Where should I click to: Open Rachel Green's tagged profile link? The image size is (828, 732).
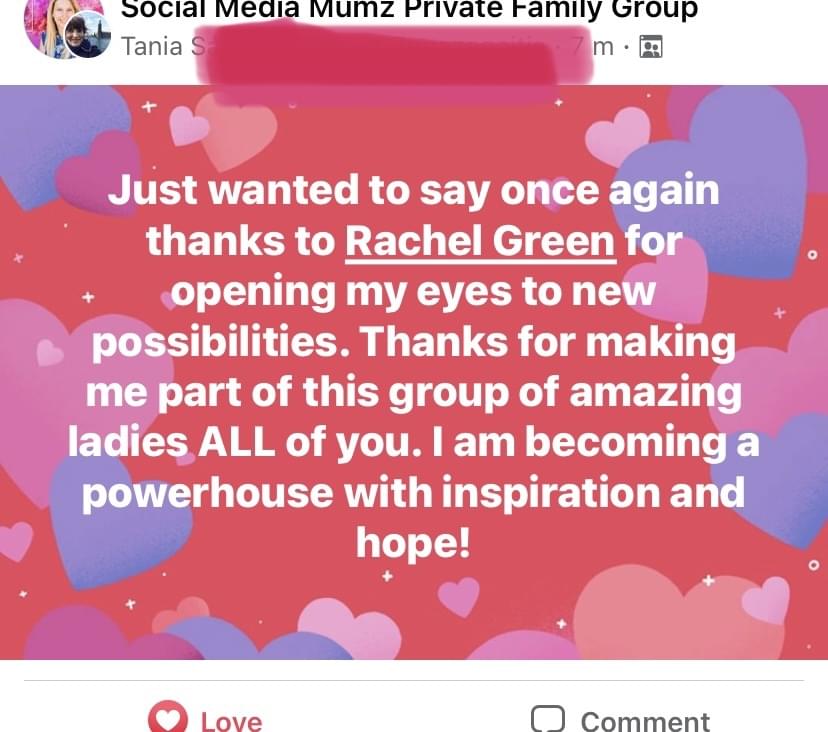480,241
